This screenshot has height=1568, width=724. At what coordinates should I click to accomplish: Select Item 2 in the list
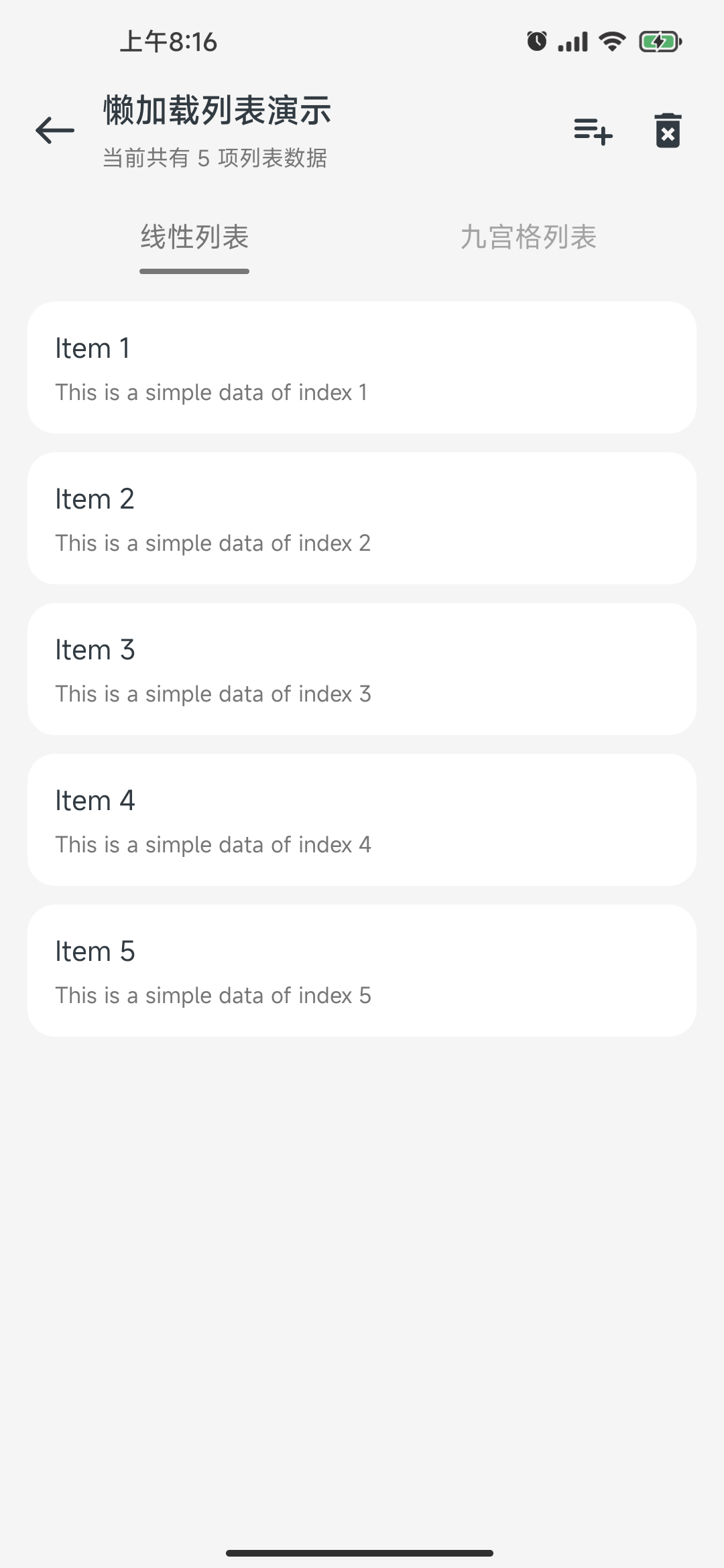tap(362, 518)
